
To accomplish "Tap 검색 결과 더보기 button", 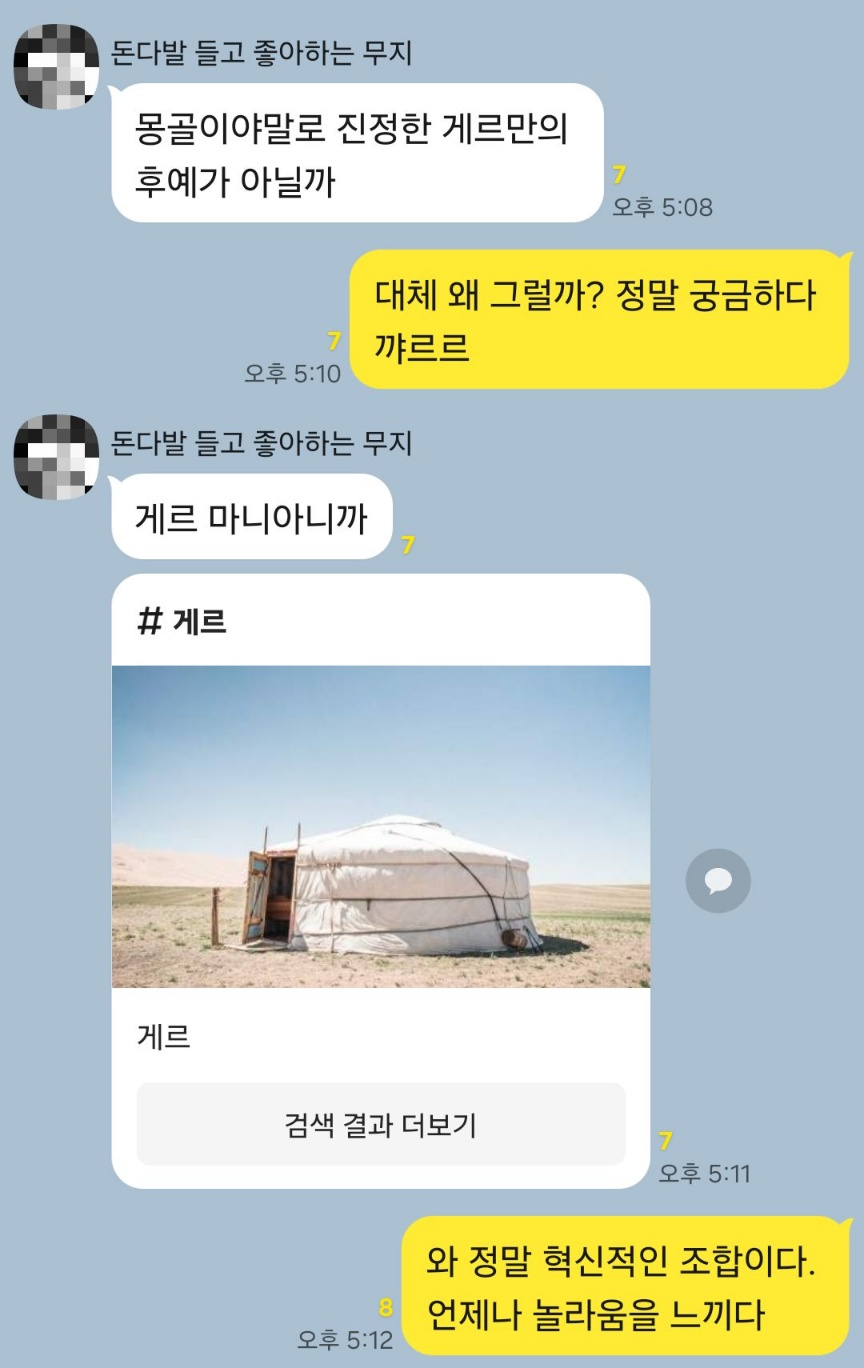I will [381, 1125].
